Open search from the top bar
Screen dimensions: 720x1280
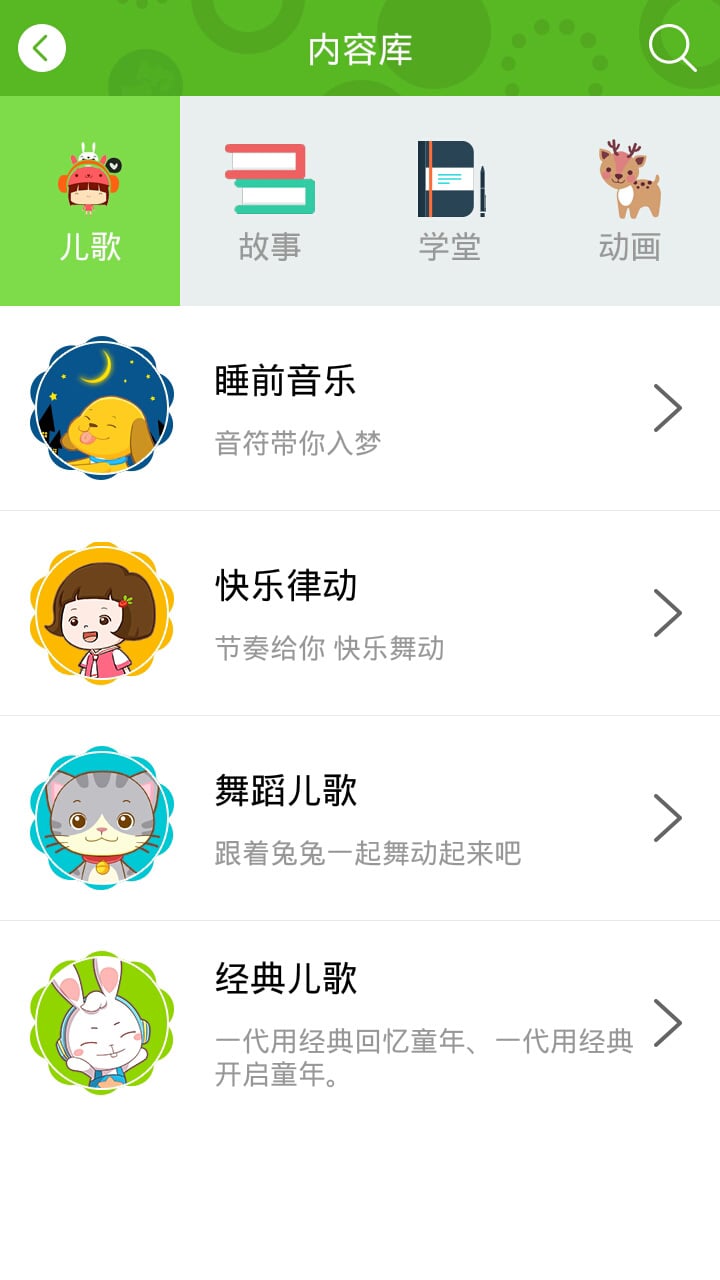pyautogui.click(x=672, y=47)
